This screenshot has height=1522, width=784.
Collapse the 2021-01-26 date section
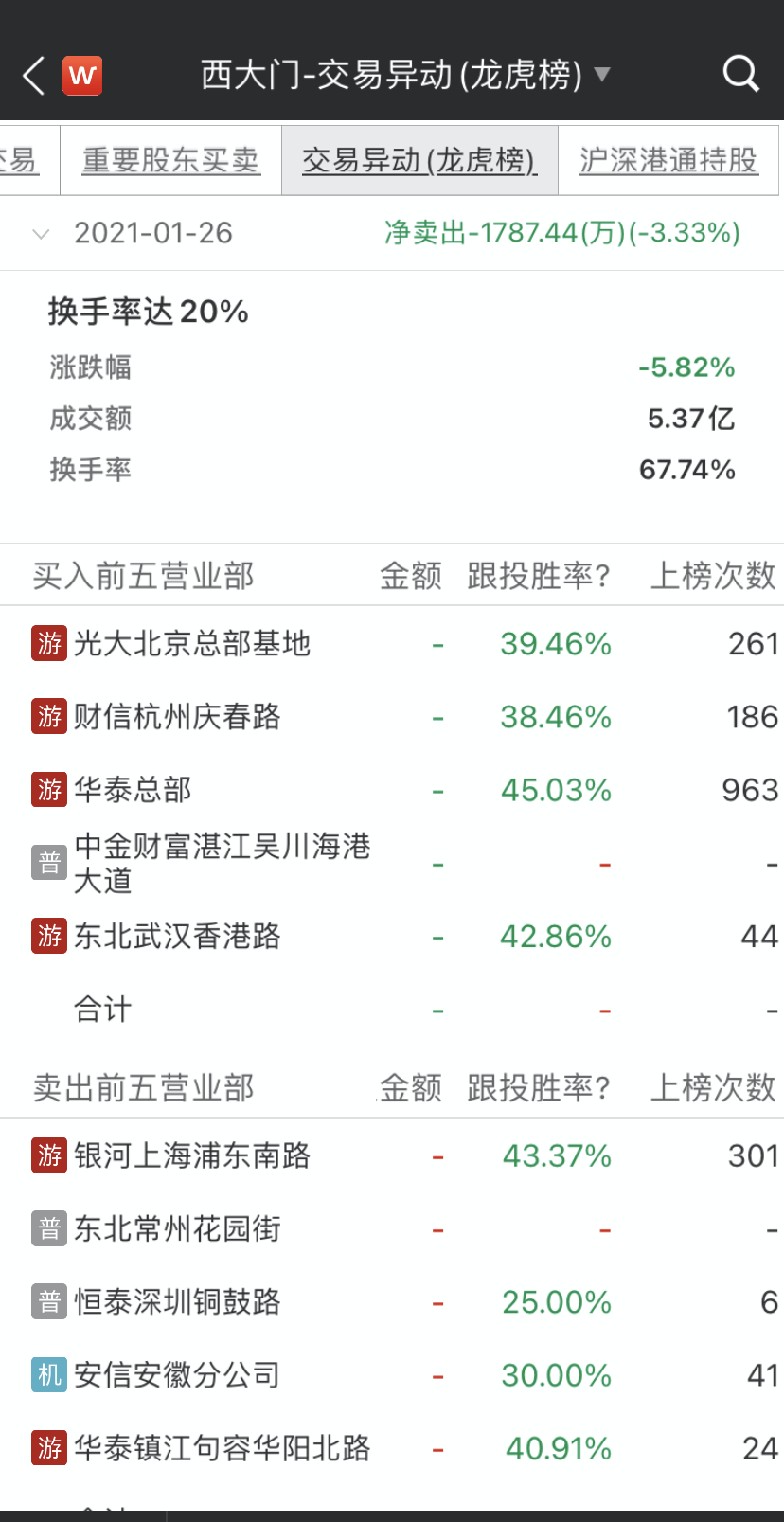click(41, 233)
